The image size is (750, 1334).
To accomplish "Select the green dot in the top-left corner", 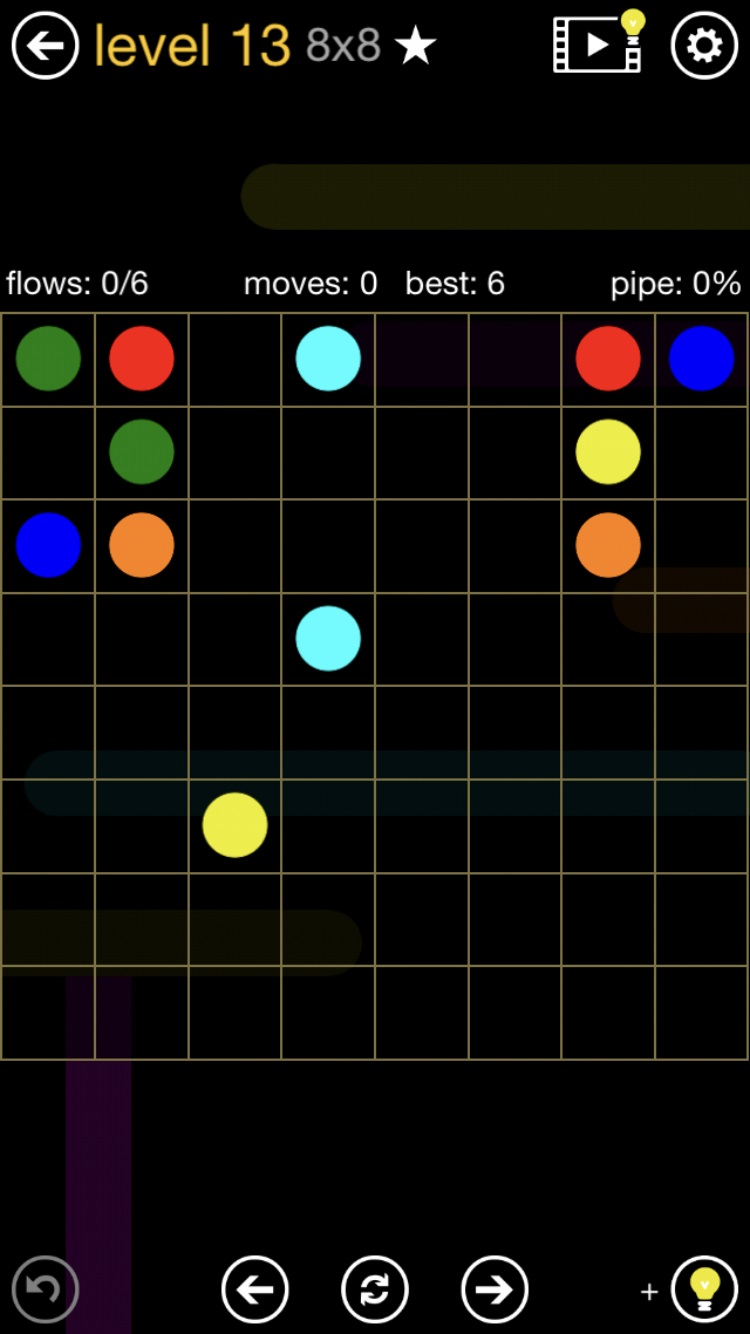I will pyautogui.click(x=48, y=358).
